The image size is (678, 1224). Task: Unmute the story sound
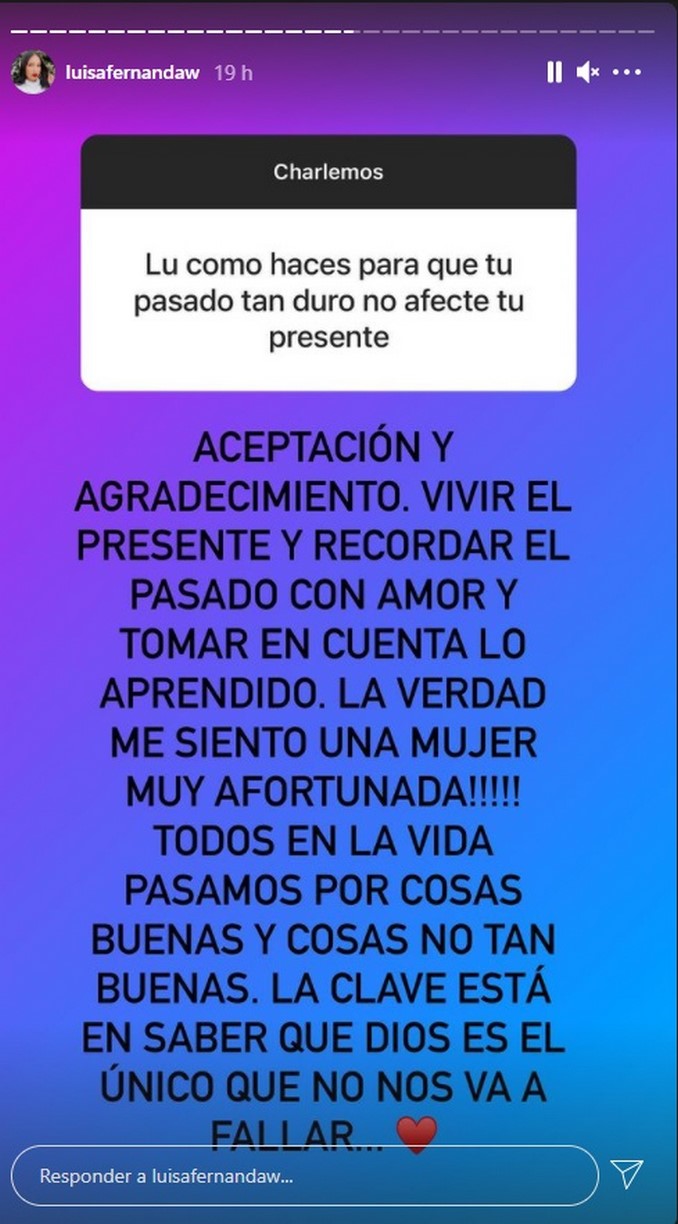tap(588, 72)
